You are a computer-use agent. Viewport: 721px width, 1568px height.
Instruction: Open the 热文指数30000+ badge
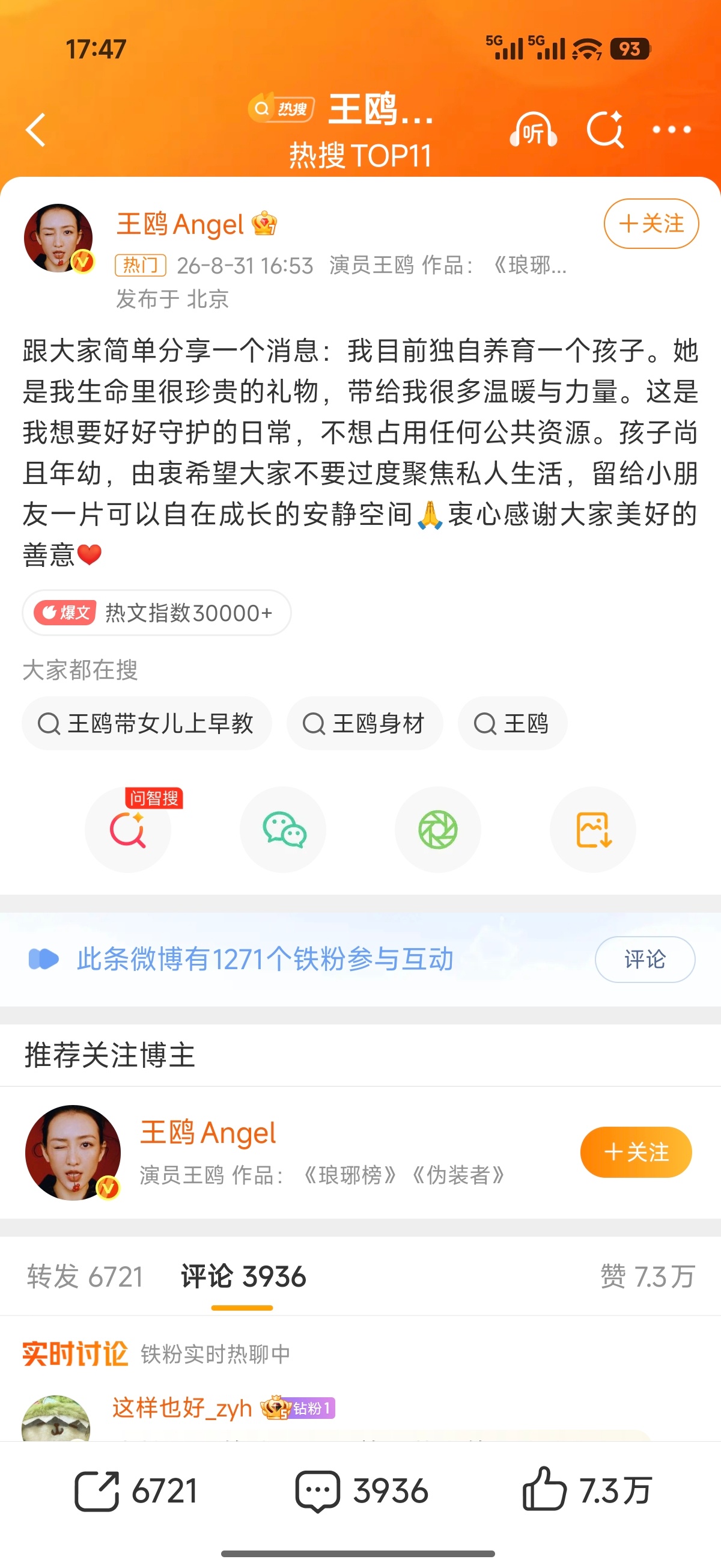click(157, 612)
